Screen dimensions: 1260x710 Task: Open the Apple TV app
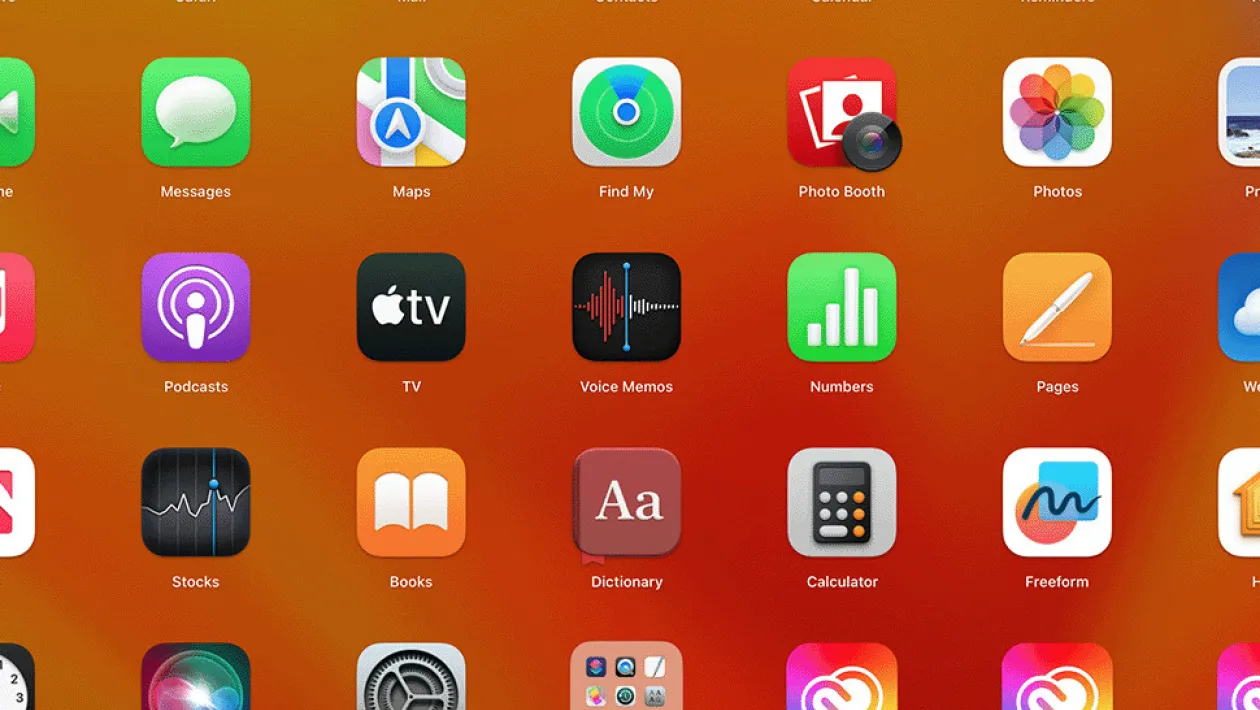click(x=411, y=307)
